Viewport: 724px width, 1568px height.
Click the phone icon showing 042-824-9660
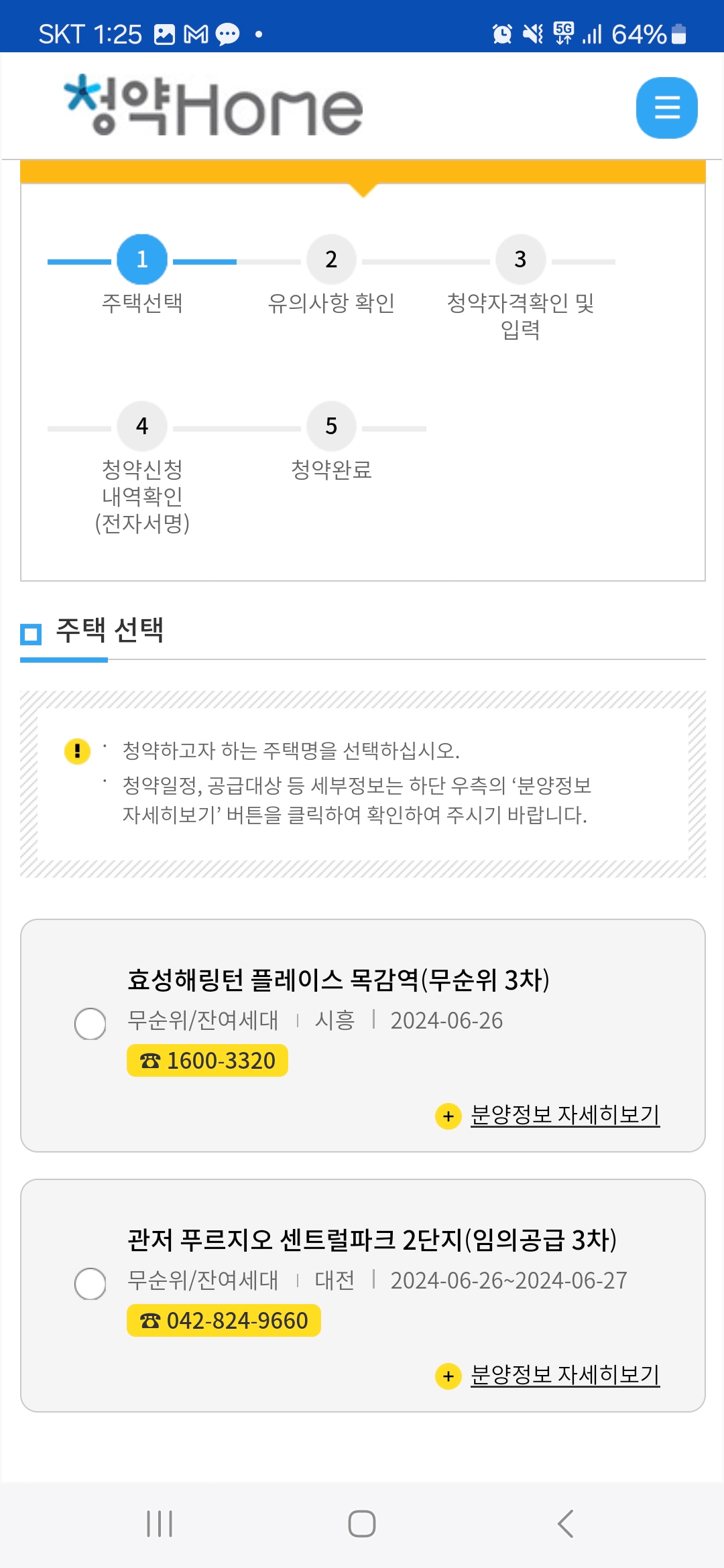[225, 1321]
